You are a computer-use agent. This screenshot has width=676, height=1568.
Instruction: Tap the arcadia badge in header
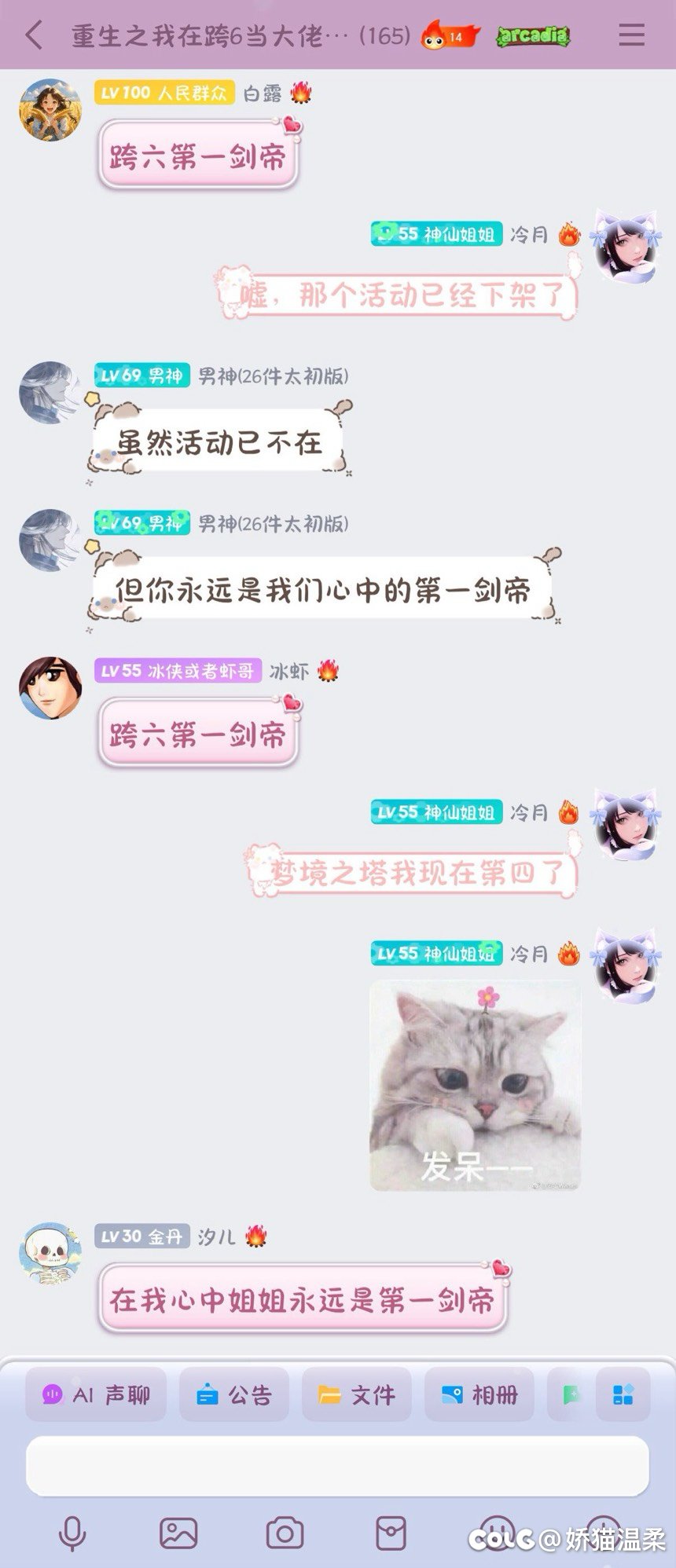(533, 35)
